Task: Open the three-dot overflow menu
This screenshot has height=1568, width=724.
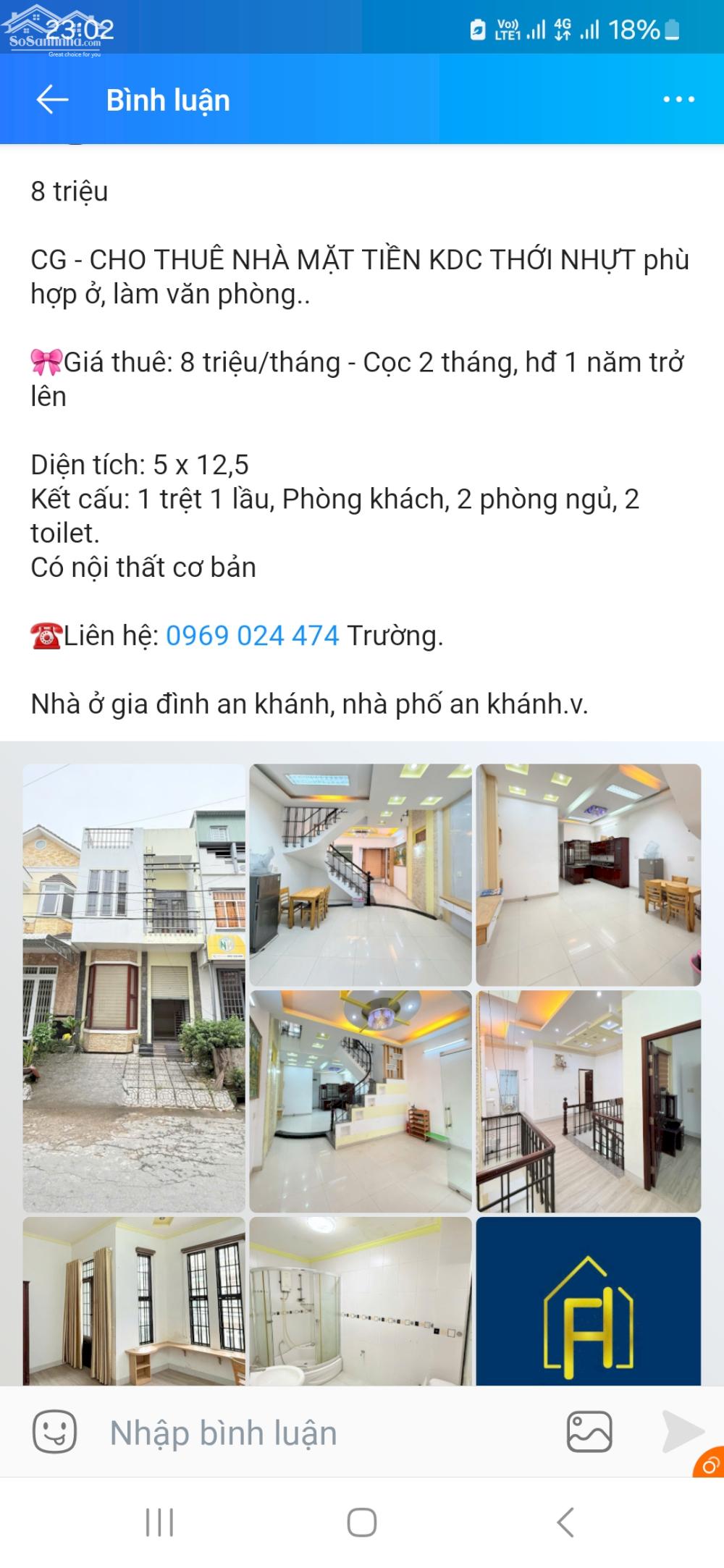Action: [x=678, y=100]
